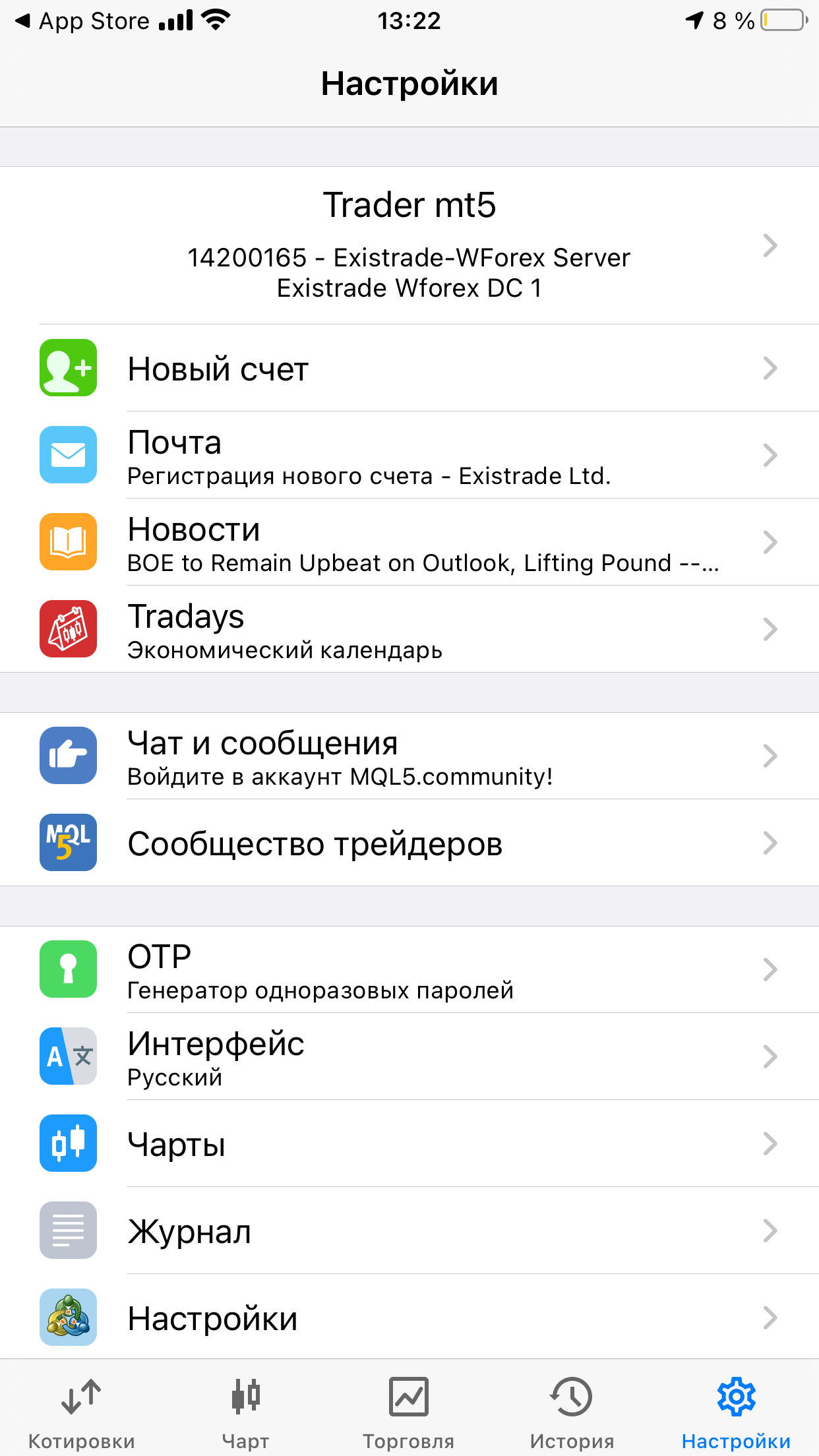
Task: Open OTP one-time password generator
Action: pyautogui.click(x=409, y=969)
